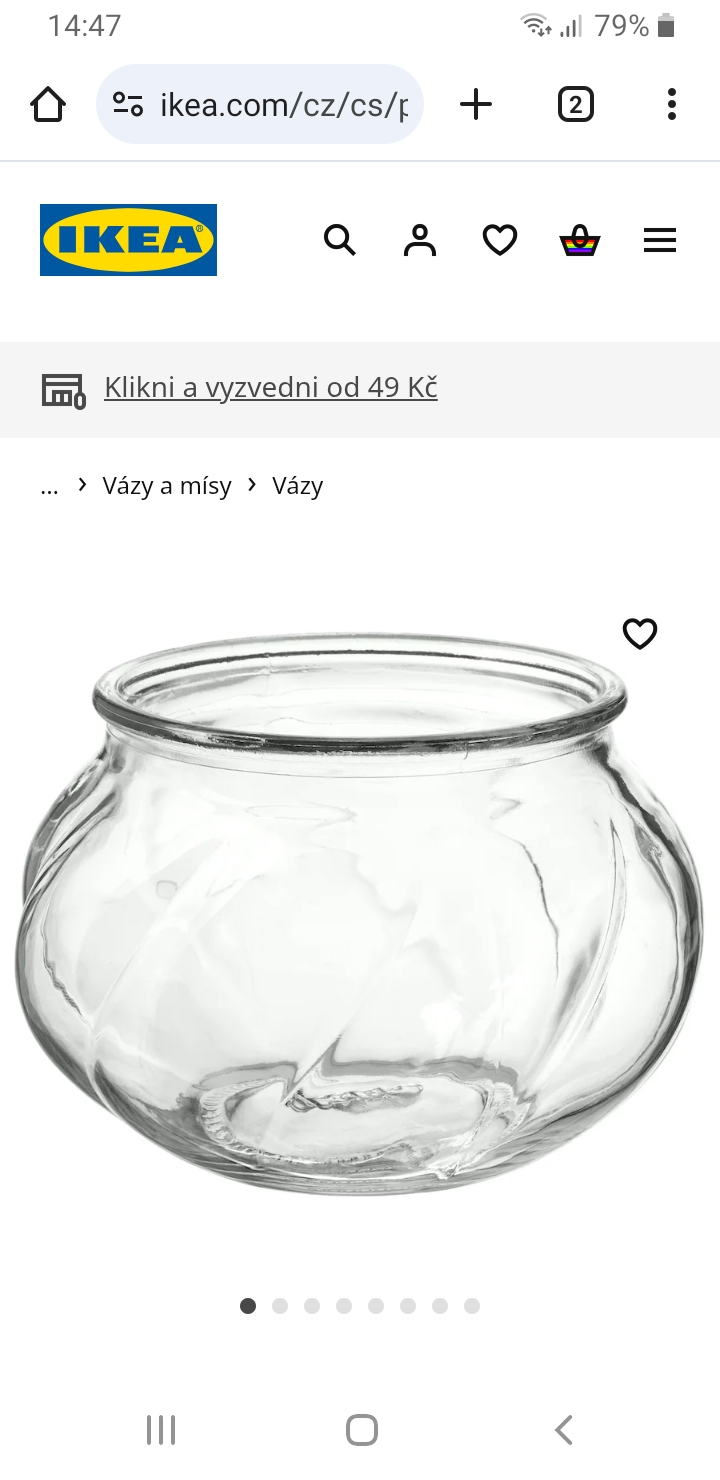The image size is (720, 1480).
Task: Select the second image indicator dot
Action: (280, 1306)
